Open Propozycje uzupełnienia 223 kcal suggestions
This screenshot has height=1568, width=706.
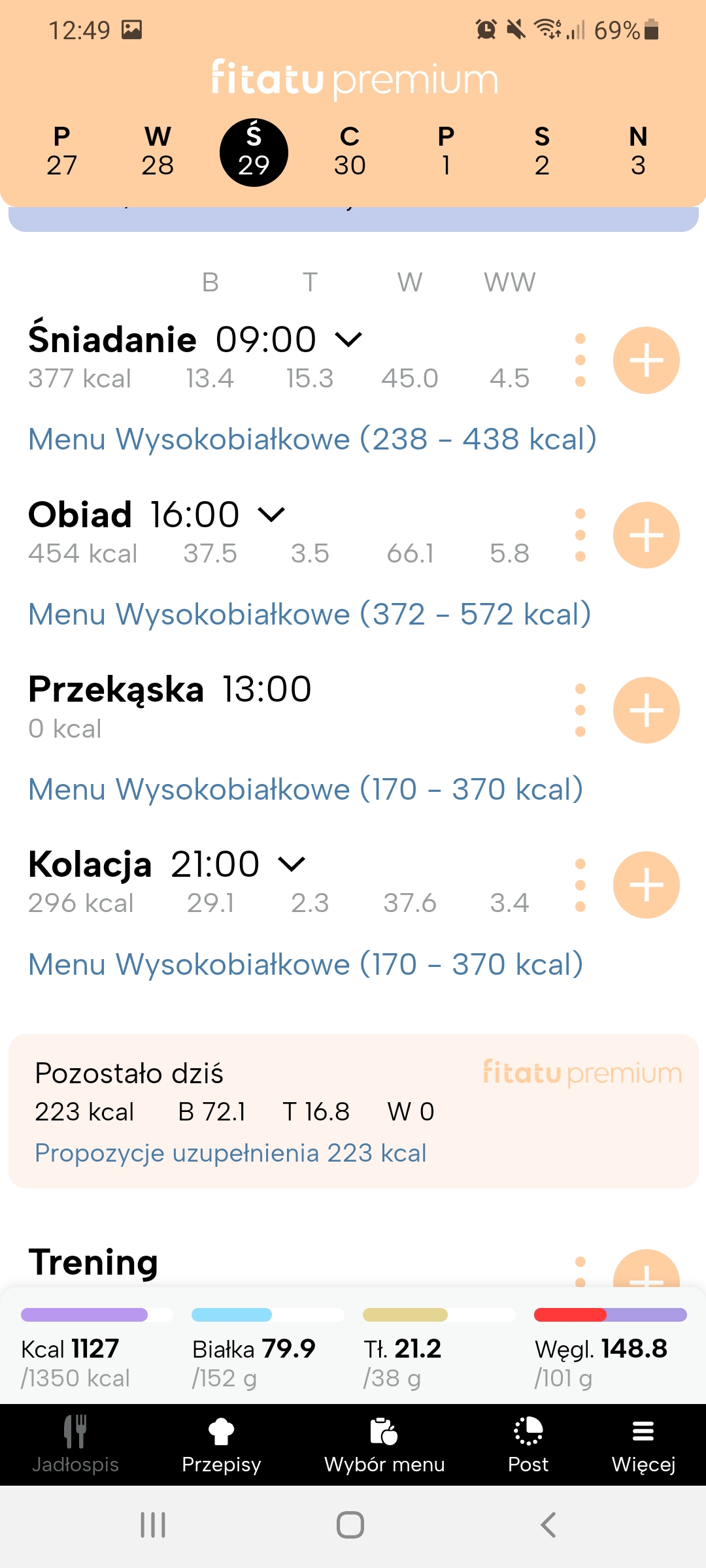point(229,1152)
